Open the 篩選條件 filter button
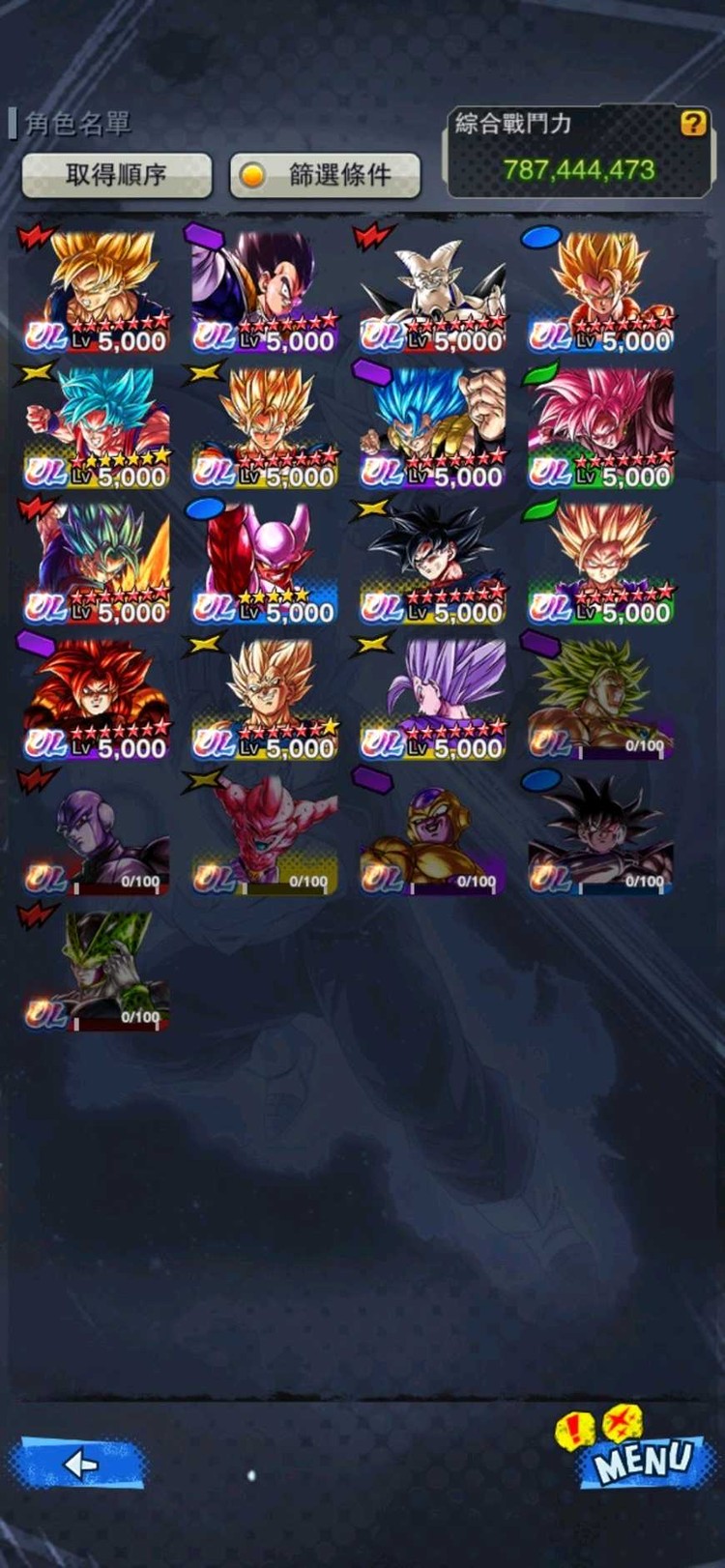 coord(326,175)
